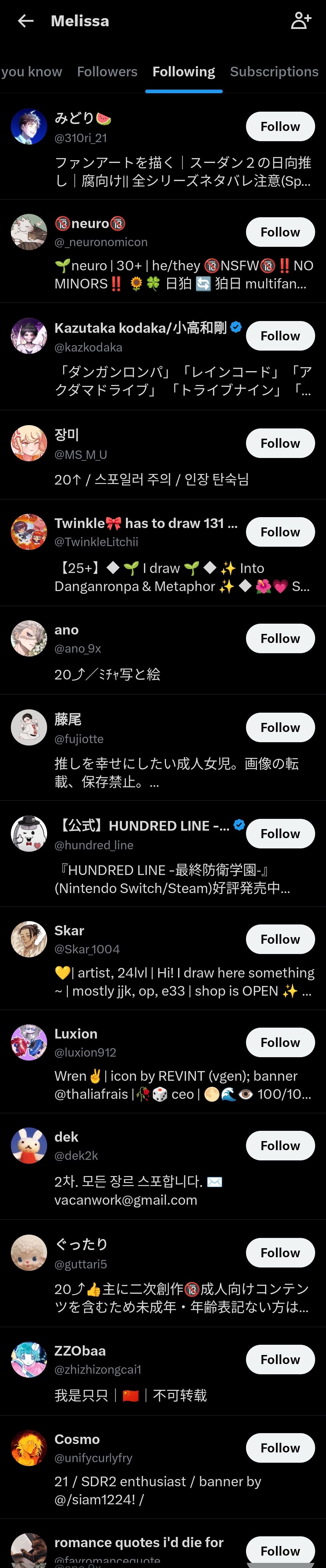
Task: Follow Skar @Skar_1004
Action: tap(280, 939)
